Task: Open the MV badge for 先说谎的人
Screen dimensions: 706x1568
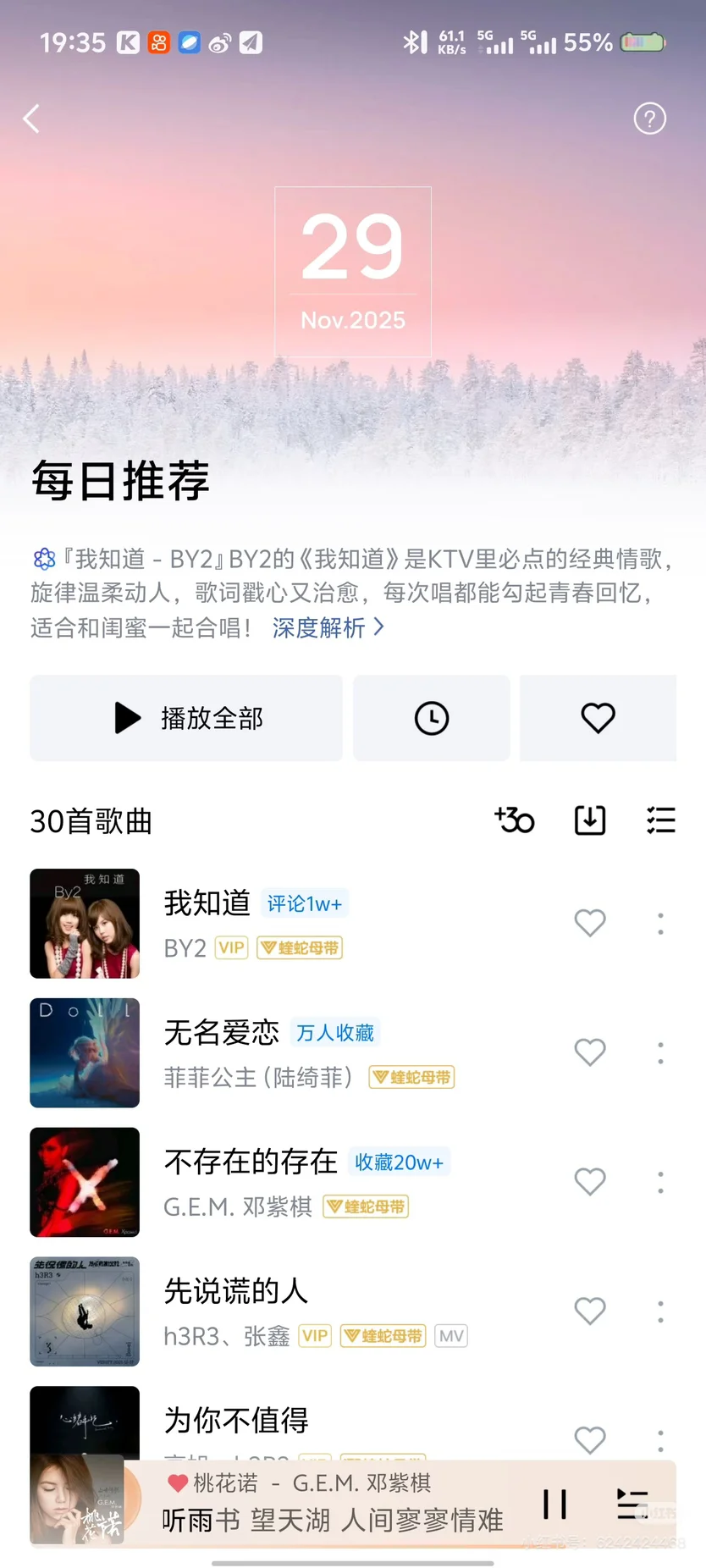Action: point(451,1336)
